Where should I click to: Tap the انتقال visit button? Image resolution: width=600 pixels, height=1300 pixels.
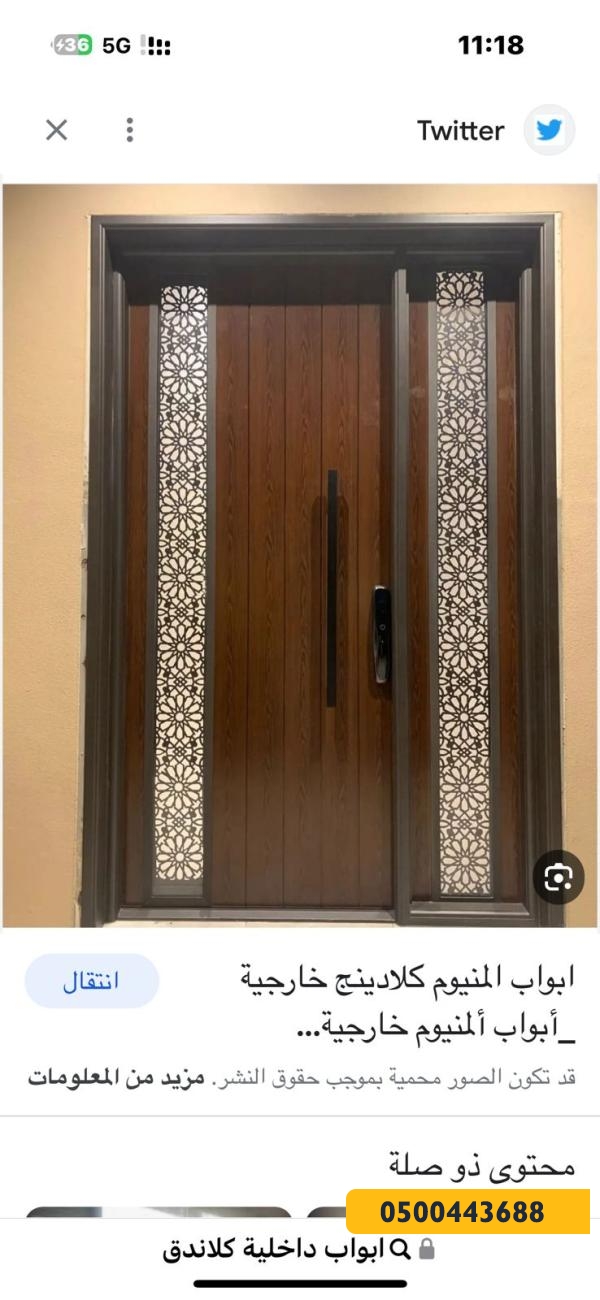pyautogui.click(x=92, y=981)
